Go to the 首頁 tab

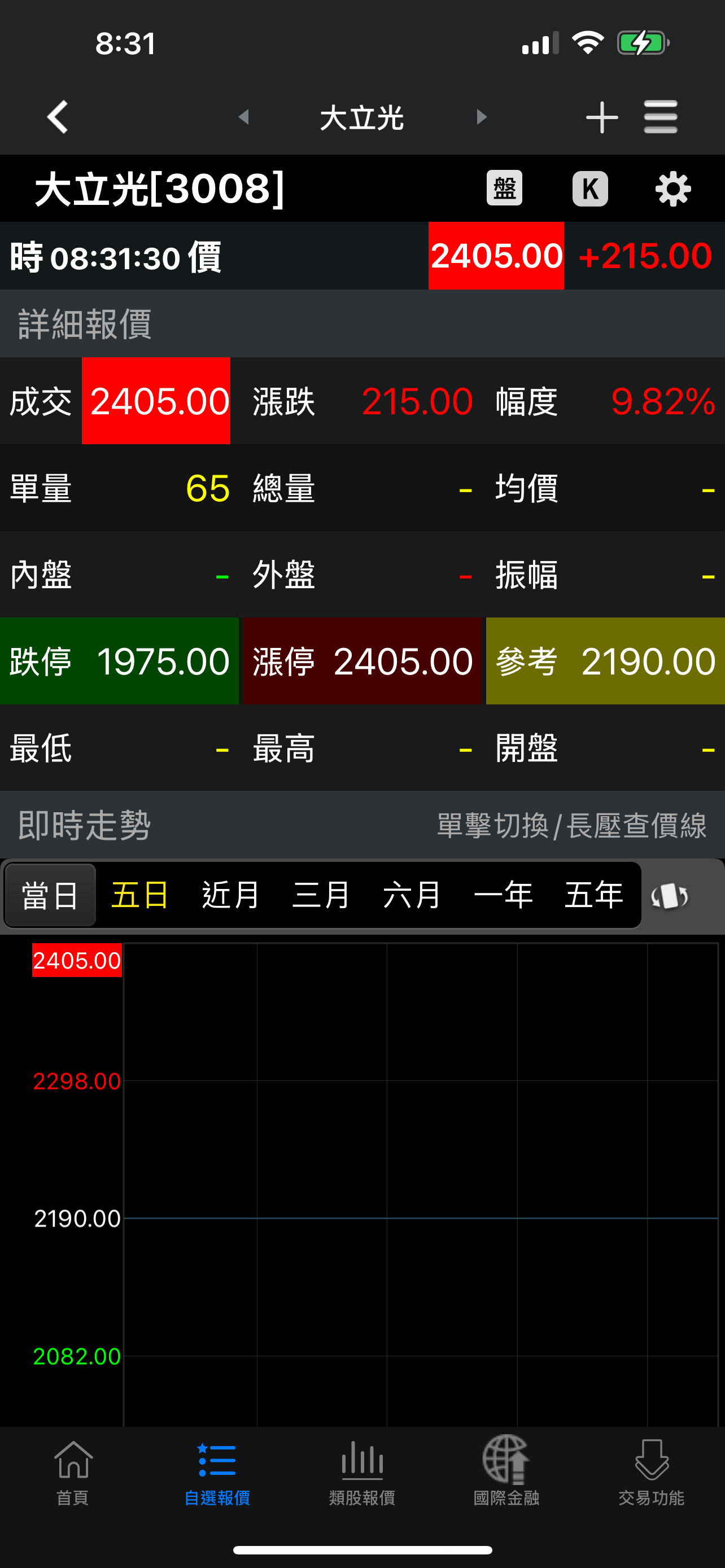click(x=73, y=1470)
